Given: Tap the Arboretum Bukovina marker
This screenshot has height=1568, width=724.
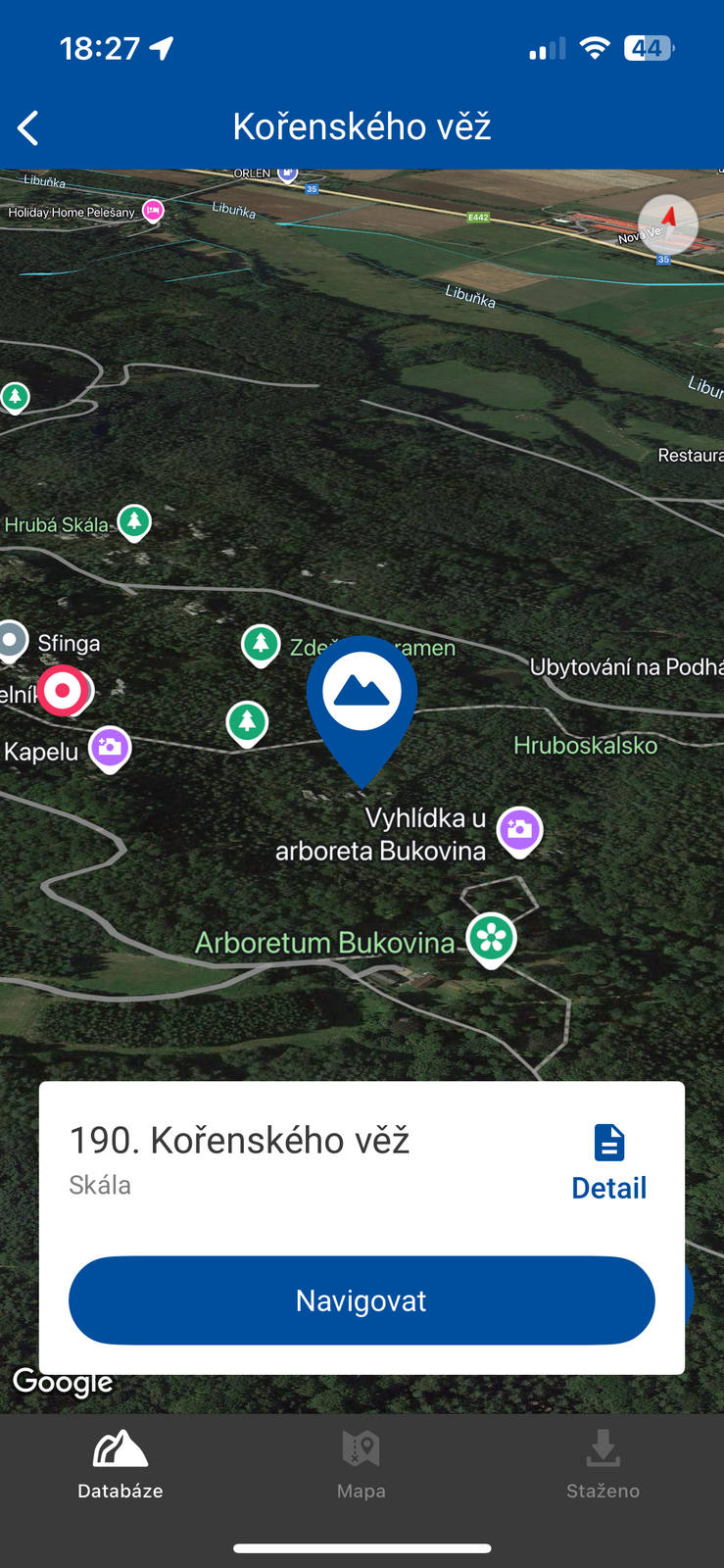Looking at the screenshot, I should (x=491, y=939).
